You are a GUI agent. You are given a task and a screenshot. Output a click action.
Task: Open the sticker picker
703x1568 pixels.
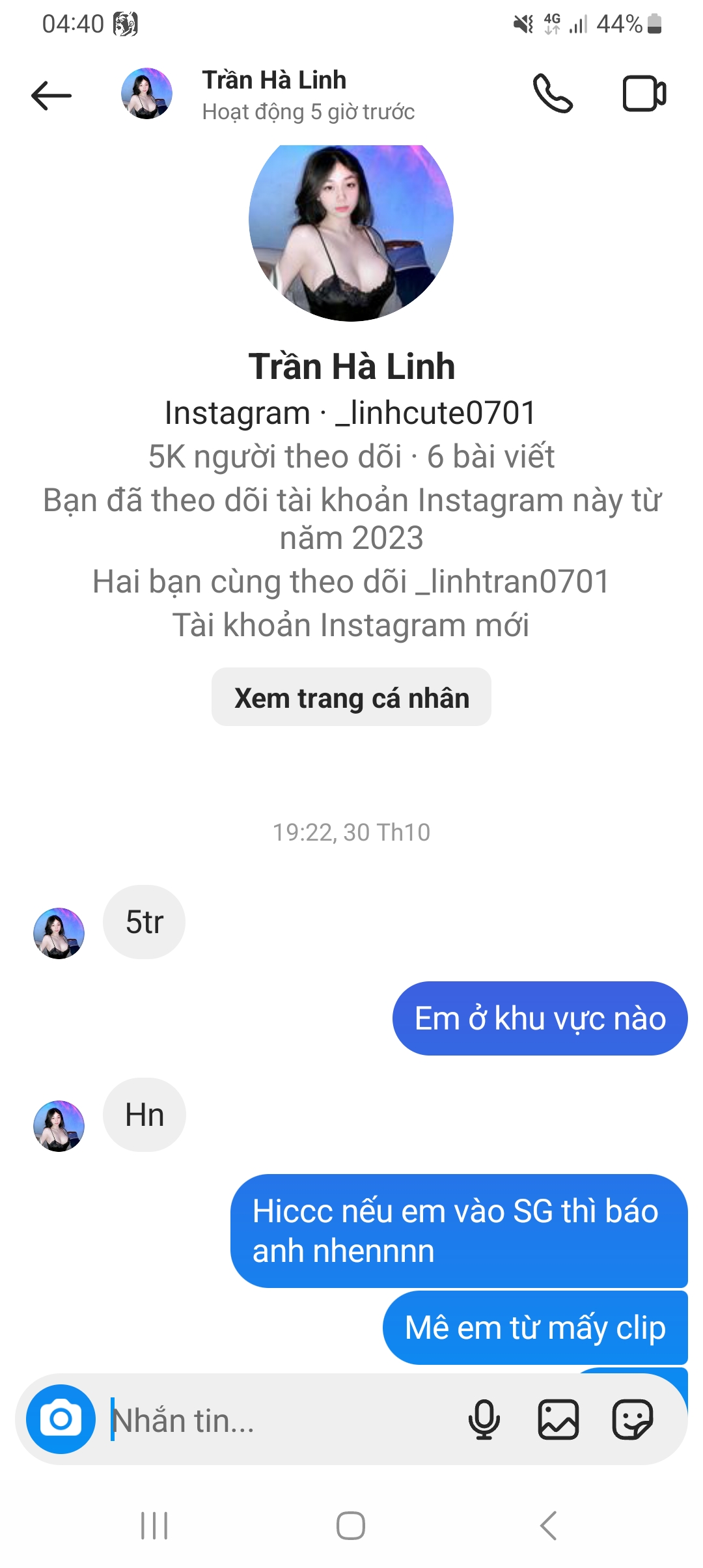point(631,1420)
